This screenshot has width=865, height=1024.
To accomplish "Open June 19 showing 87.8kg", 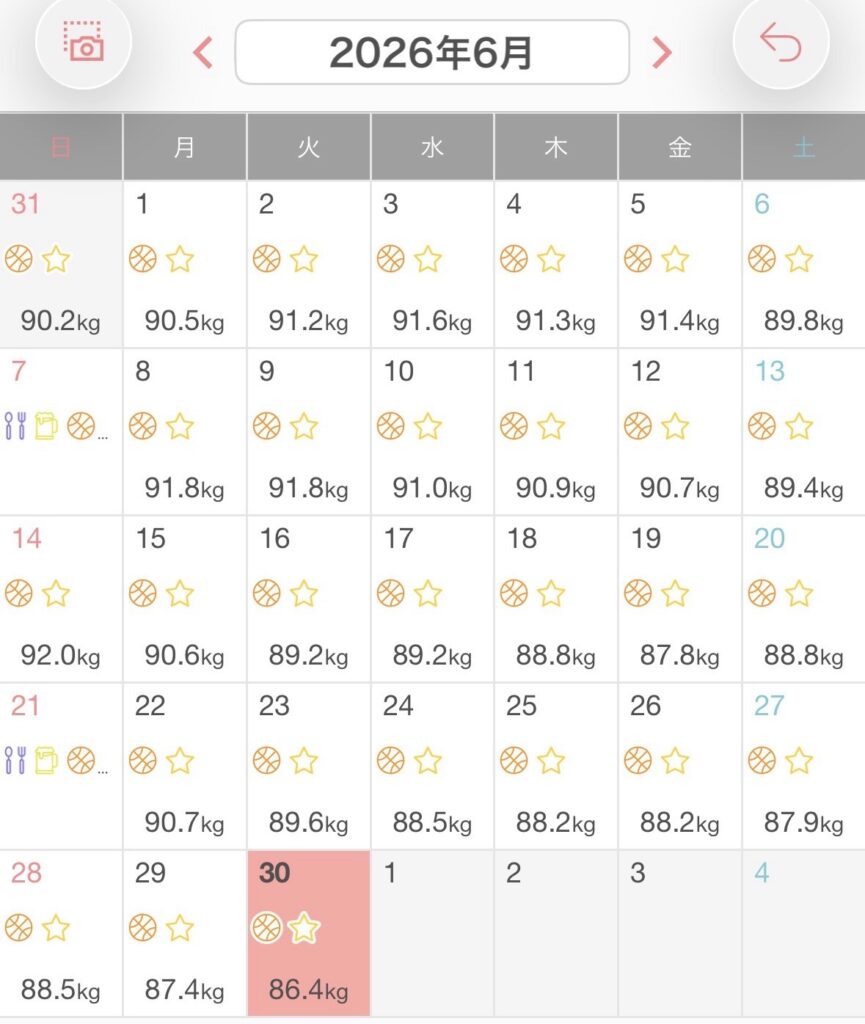I will (680, 599).
